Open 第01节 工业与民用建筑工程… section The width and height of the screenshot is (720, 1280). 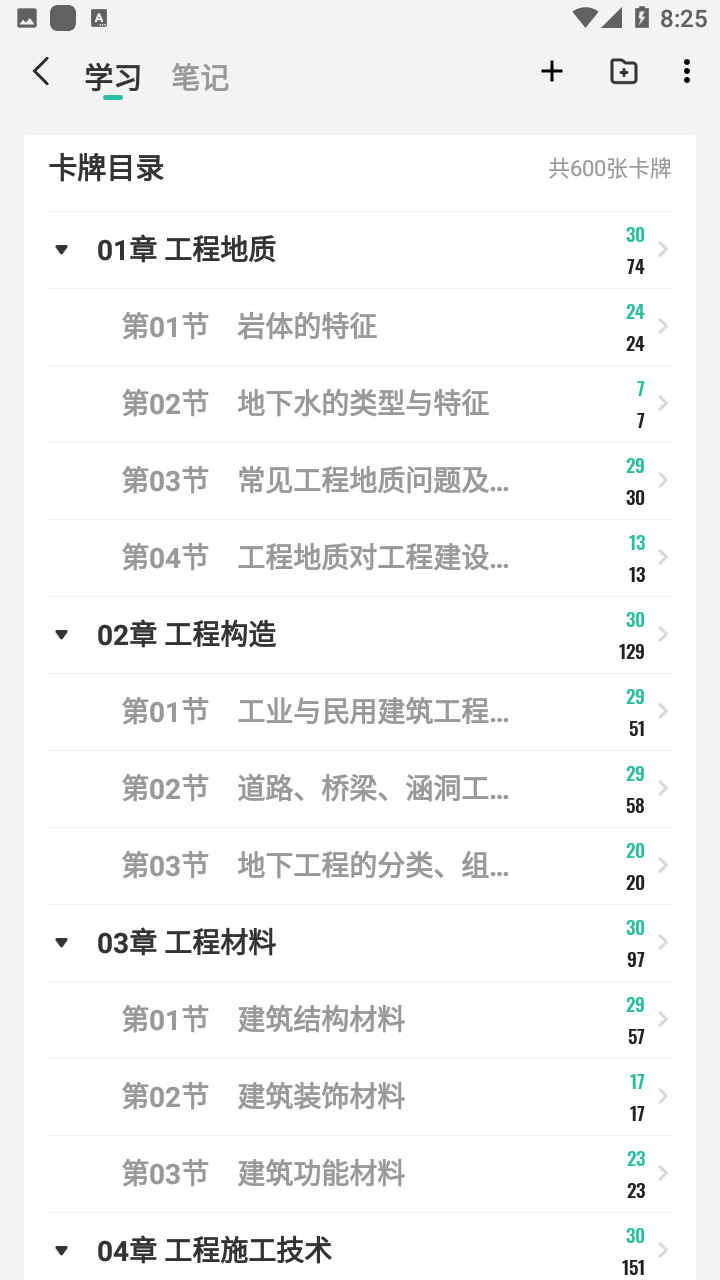360,712
